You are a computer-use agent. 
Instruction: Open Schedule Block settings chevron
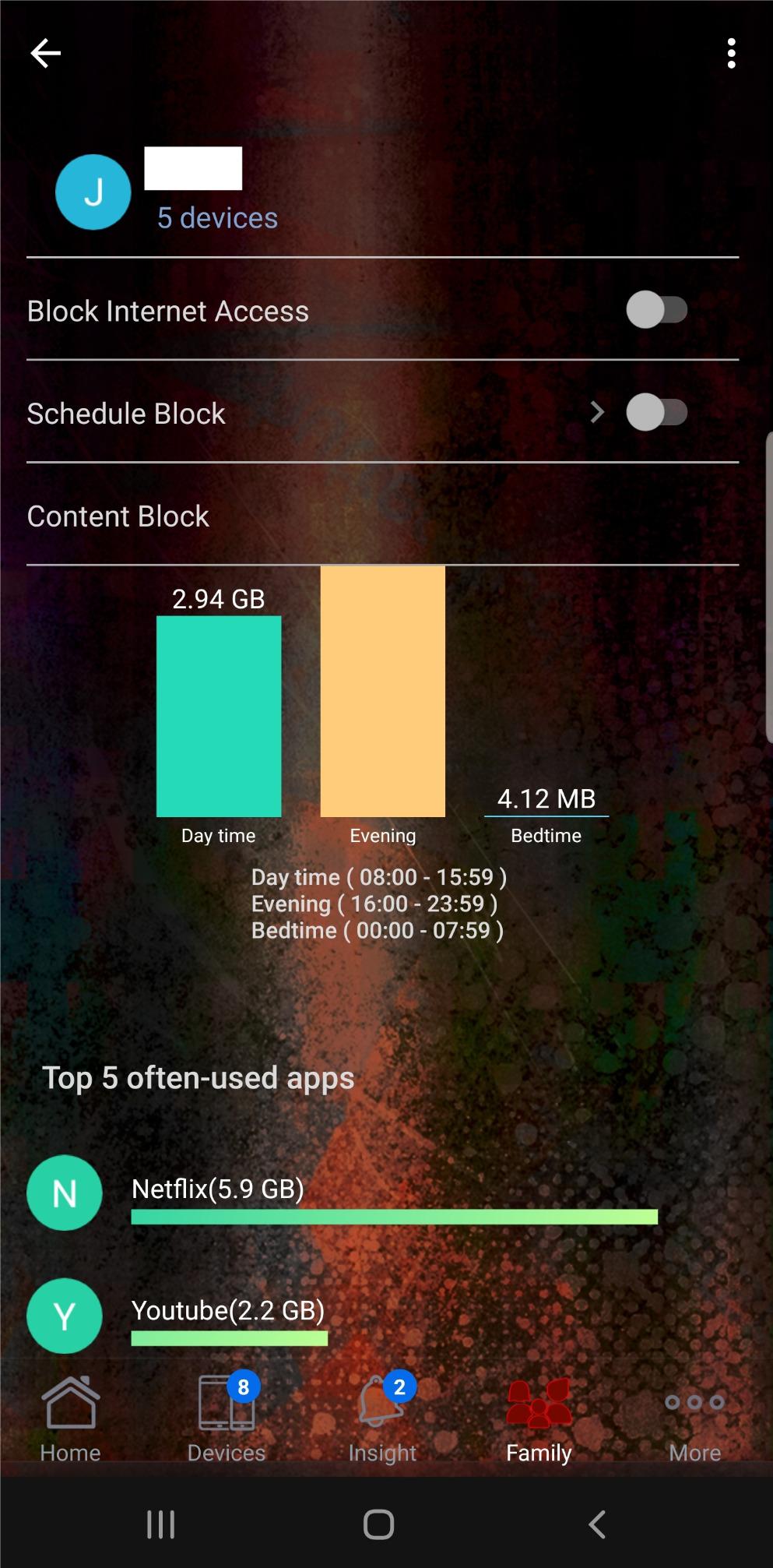[597, 413]
